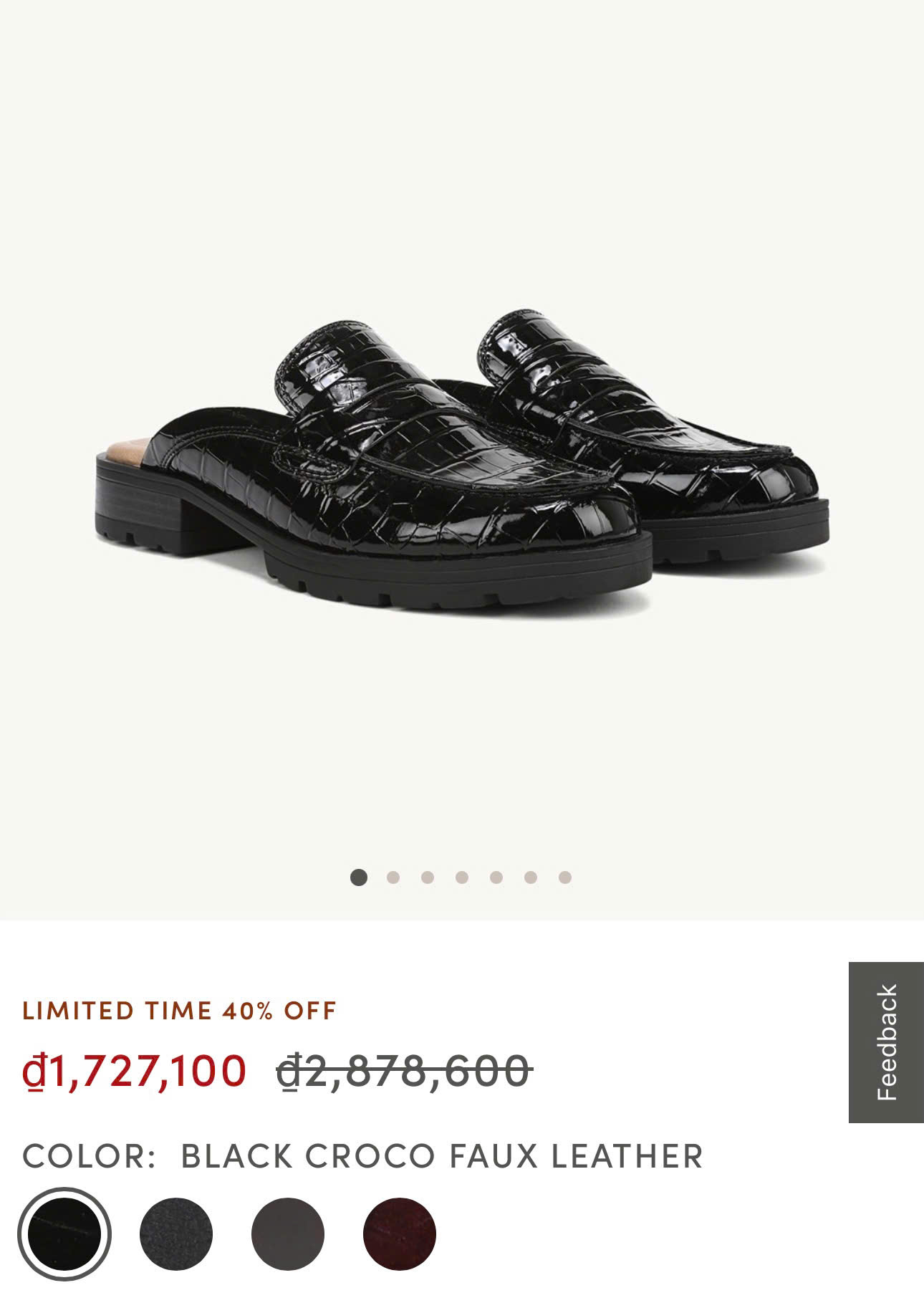Image resolution: width=924 pixels, height=1313 pixels.
Task: Select the black croco color swatch
Action: tap(64, 1234)
